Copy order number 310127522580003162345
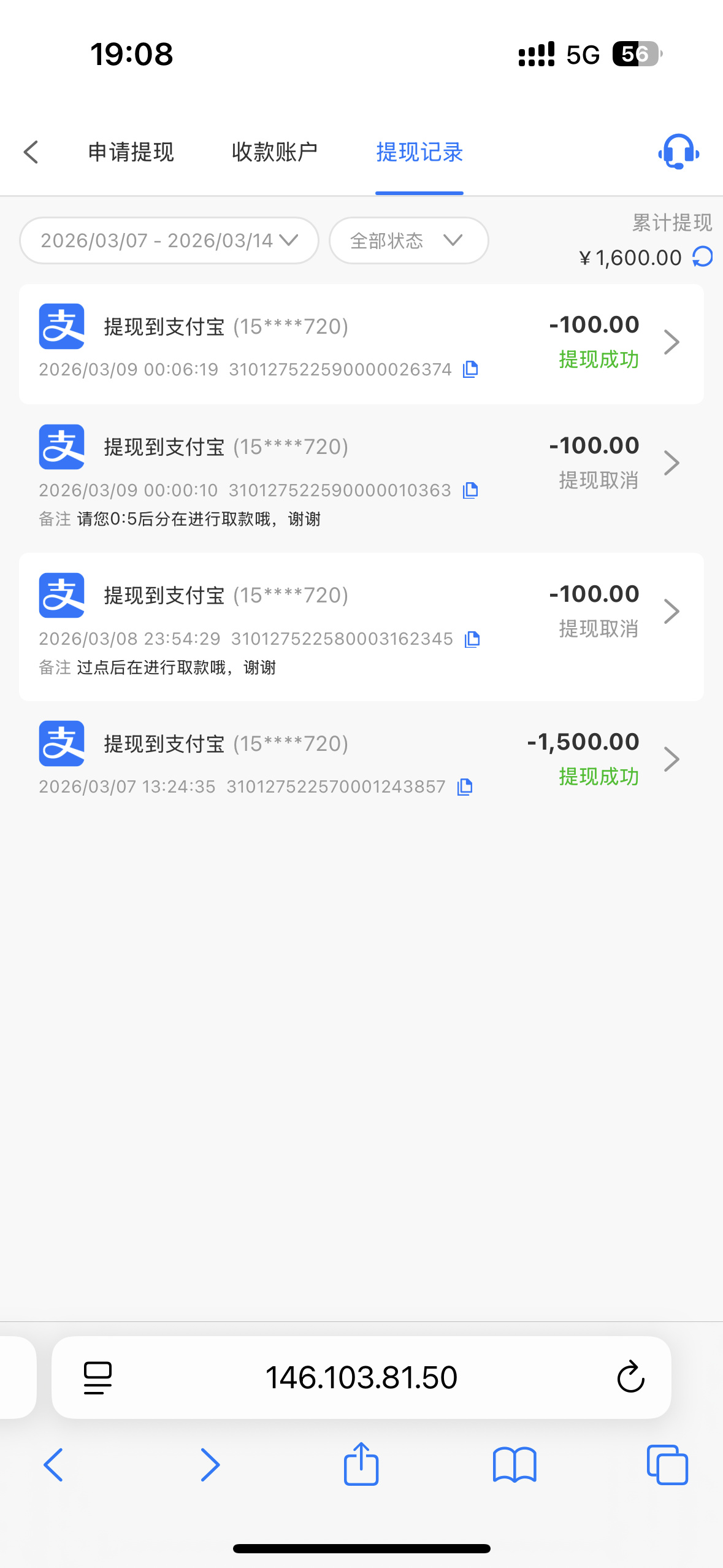The width and height of the screenshot is (723, 1568). (x=472, y=639)
